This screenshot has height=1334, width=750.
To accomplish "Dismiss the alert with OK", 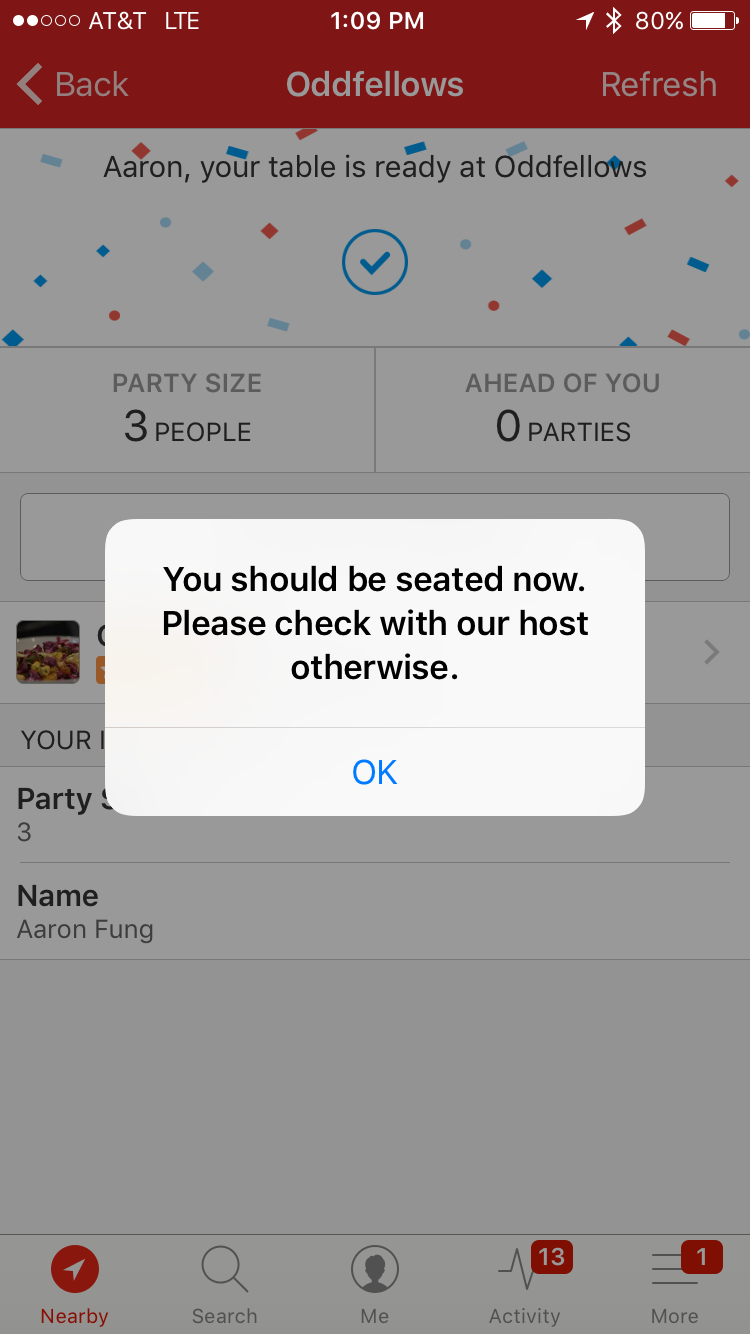I will click(x=375, y=772).
